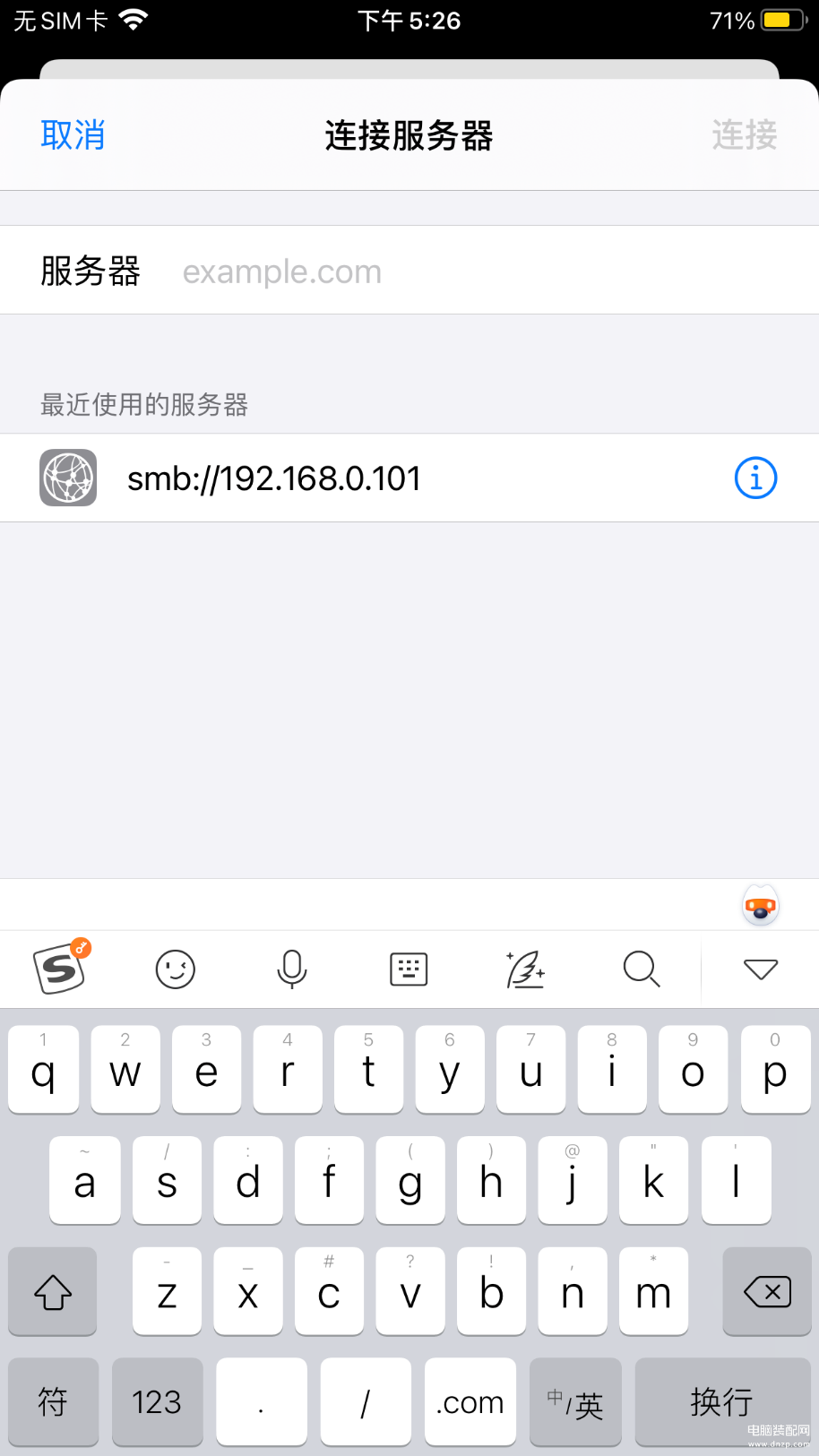This screenshot has width=819, height=1456.
Task: Switch input language with 中/英 key
Action: pos(575,1401)
